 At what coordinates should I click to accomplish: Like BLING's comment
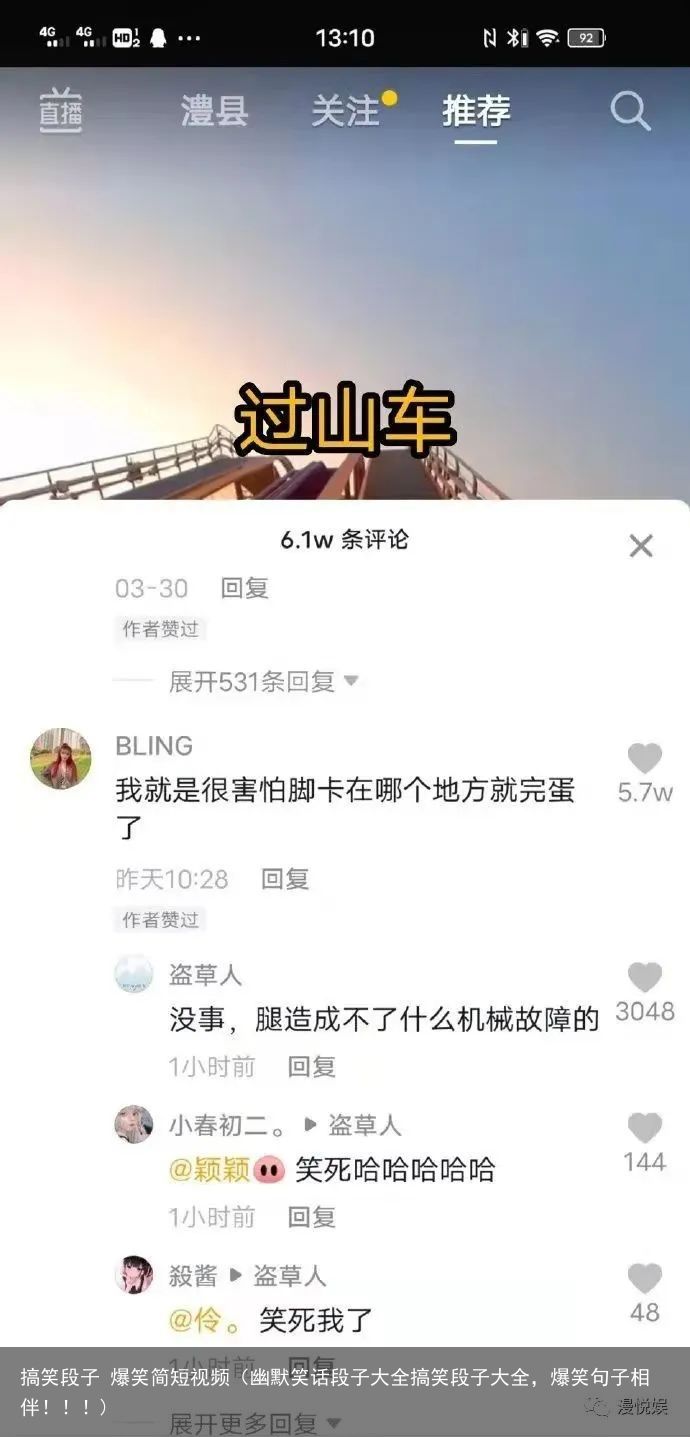tap(645, 759)
